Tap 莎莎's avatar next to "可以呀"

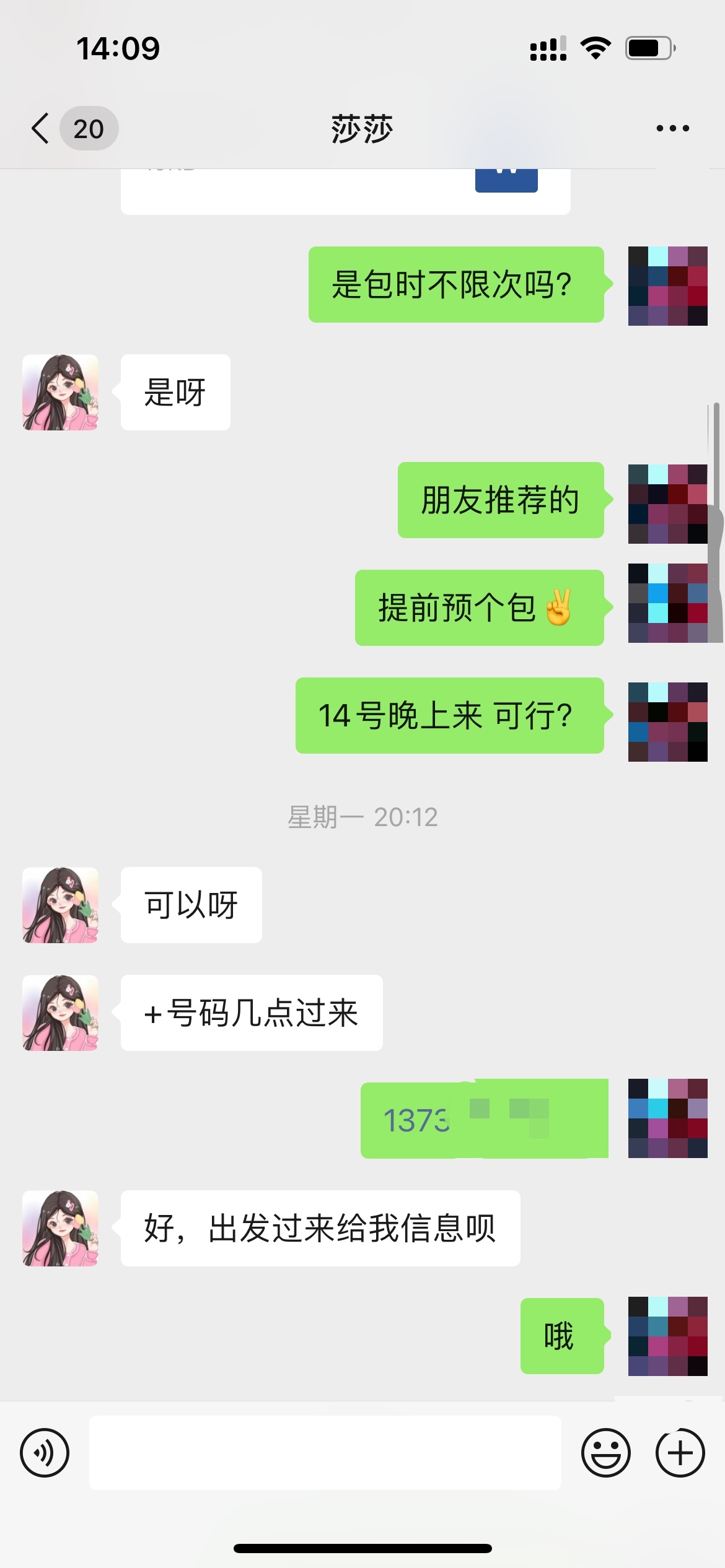60,905
